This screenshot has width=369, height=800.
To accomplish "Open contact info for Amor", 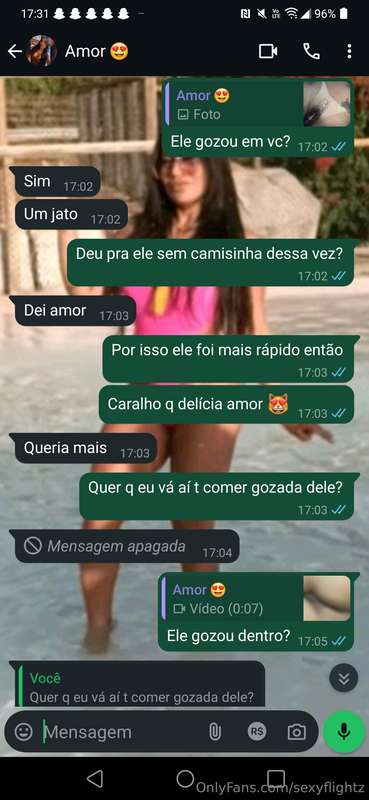I will 96,51.
